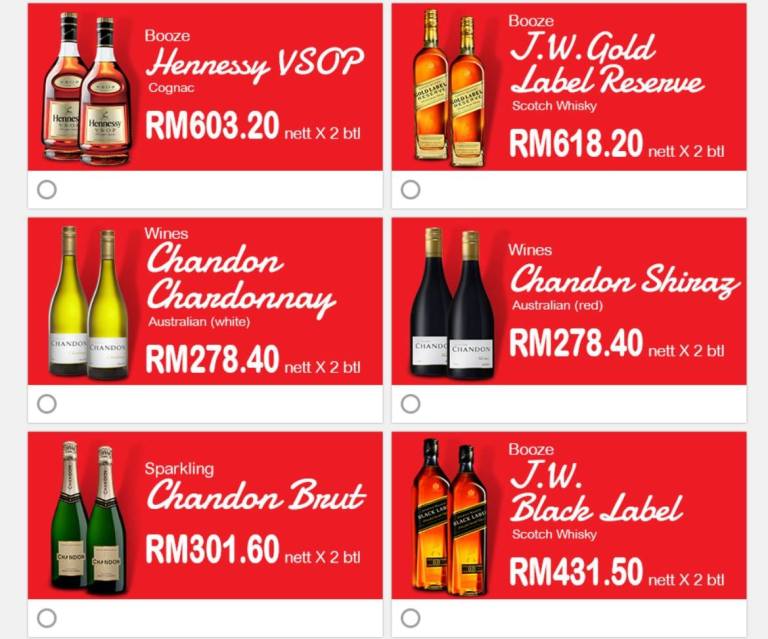768x639 pixels.
Task: Choose the J.W. Gold Label Reserve option
Action: coord(410,189)
